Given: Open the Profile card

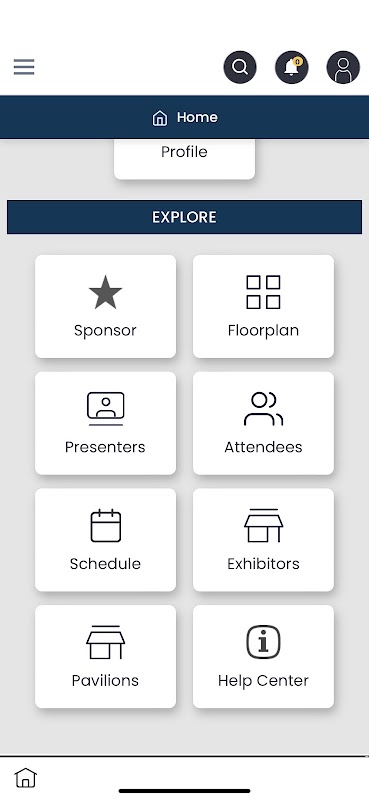Looking at the screenshot, I should coord(184,159).
